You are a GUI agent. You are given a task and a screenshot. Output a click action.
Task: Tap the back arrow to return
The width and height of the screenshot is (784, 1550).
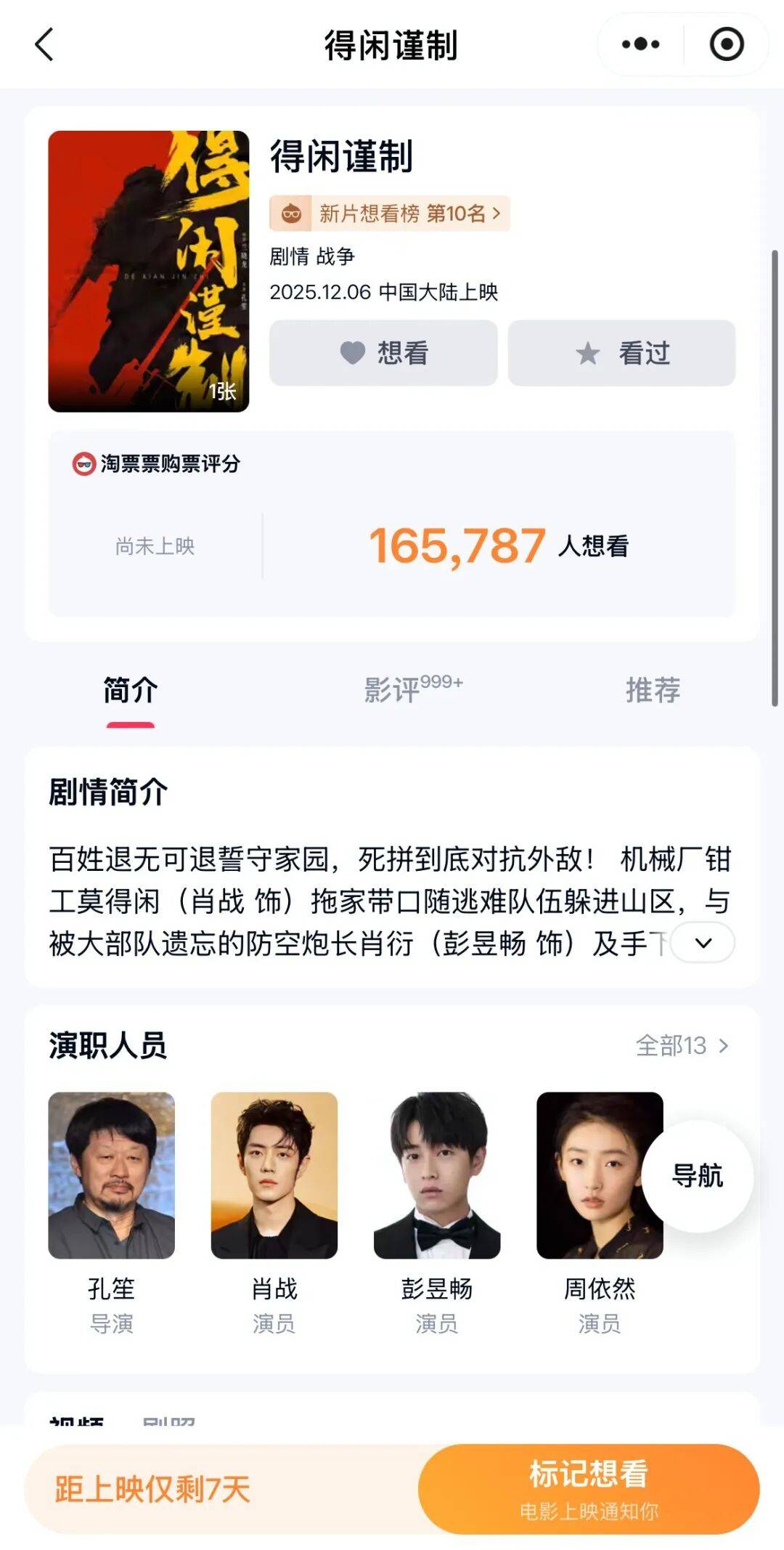point(44,46)
